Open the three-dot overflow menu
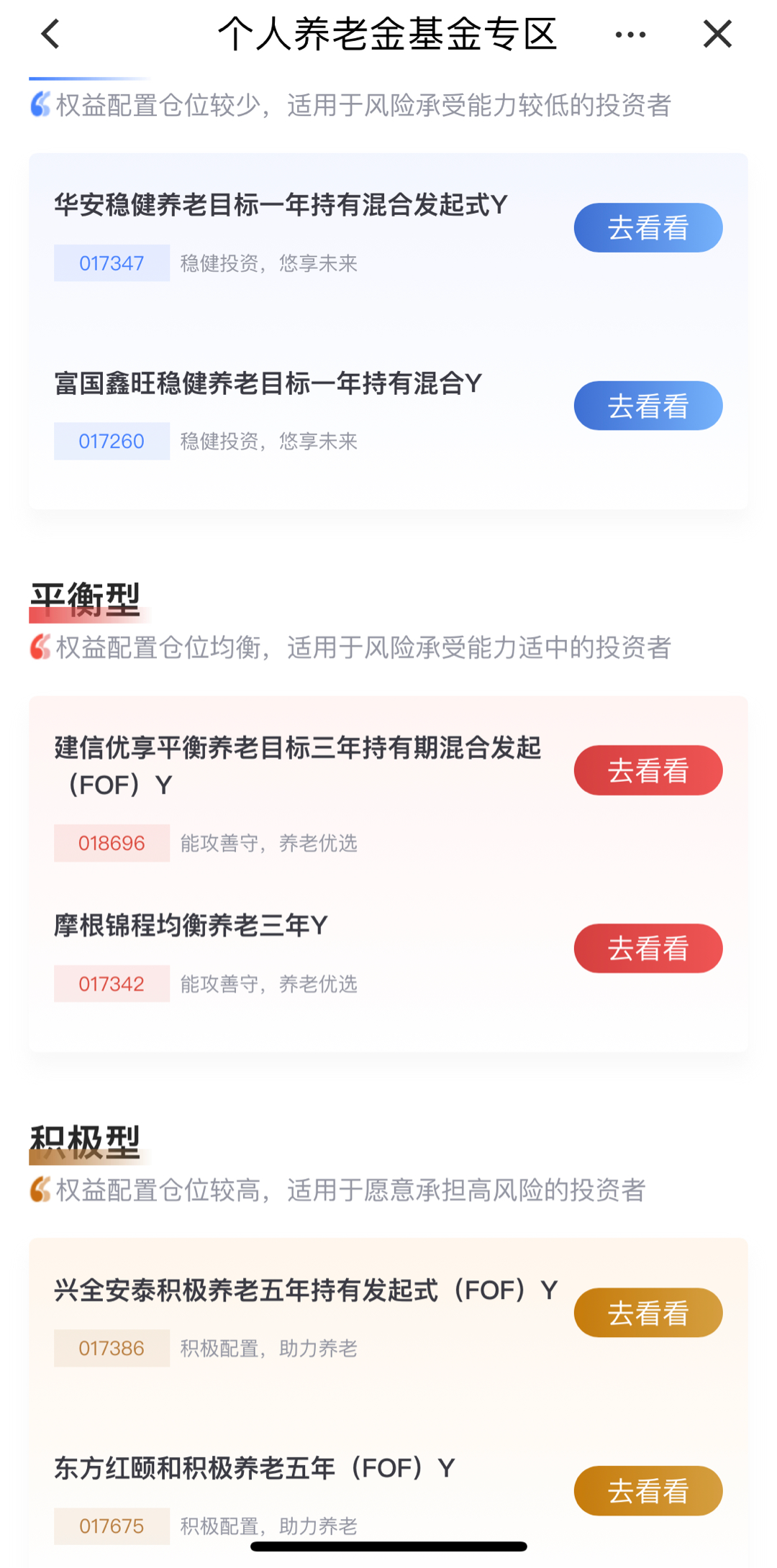The height and width of the screenshot is (1568, 777). point(630,34)
